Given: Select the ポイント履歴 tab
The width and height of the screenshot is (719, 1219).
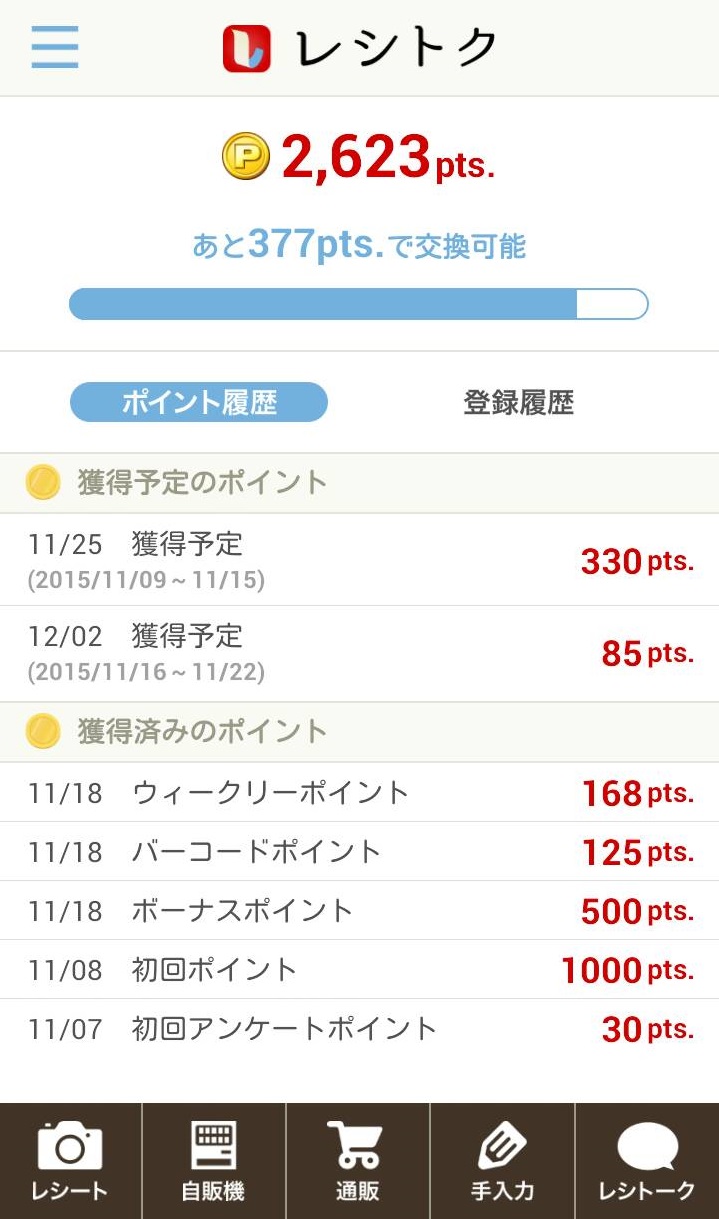Looking at the screenshot, I should pos(199,402).
